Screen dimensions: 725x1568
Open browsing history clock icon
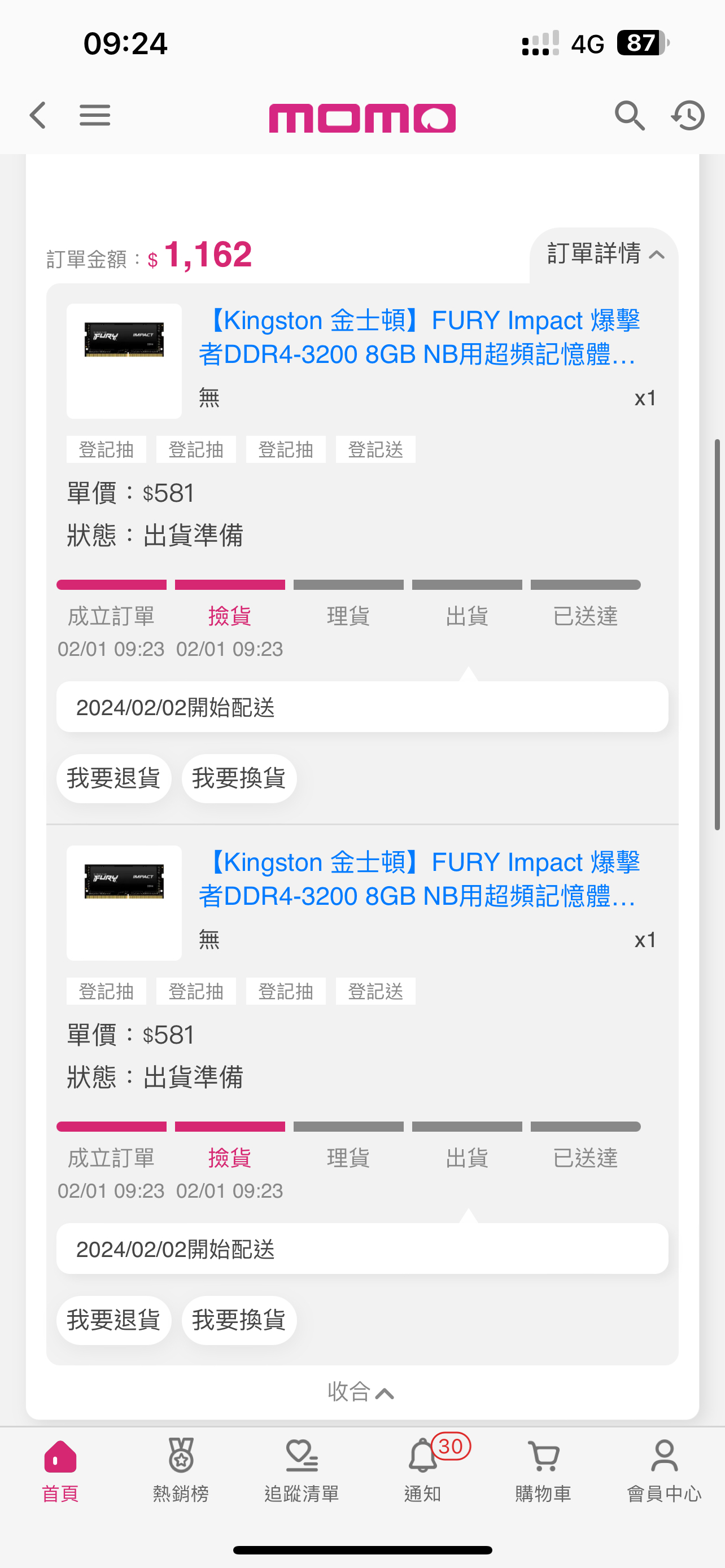coord(688,116)
